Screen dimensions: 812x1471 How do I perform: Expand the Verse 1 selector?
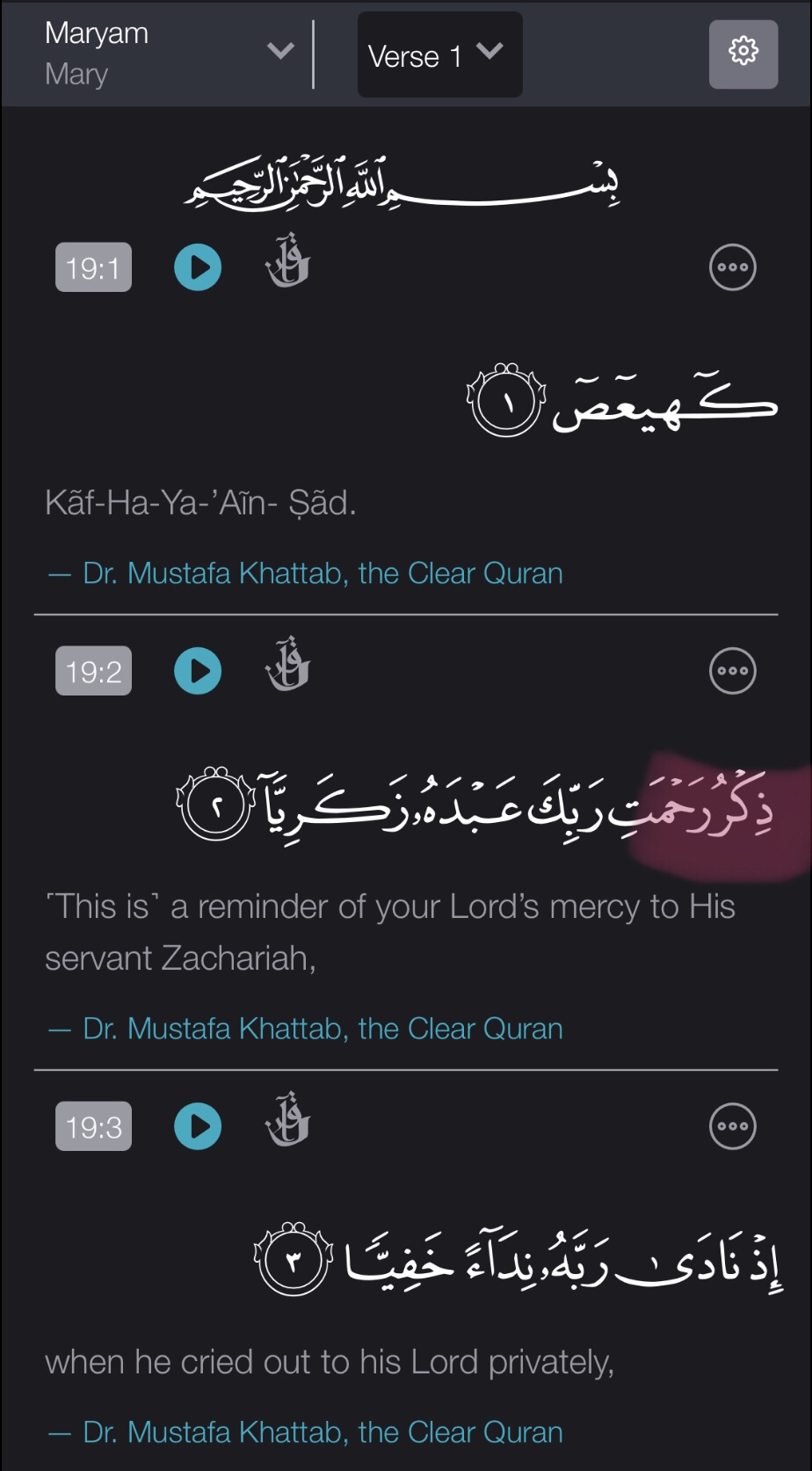(439, 55)
